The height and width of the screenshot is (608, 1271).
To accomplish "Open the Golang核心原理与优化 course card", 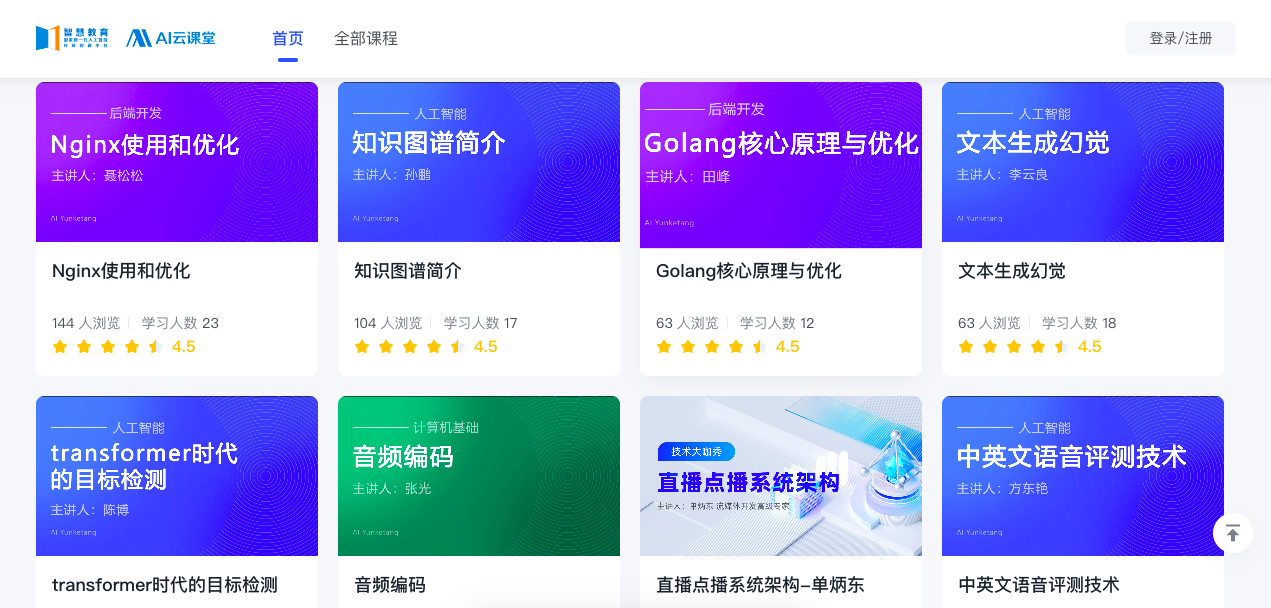I will (x=780, y=228).
